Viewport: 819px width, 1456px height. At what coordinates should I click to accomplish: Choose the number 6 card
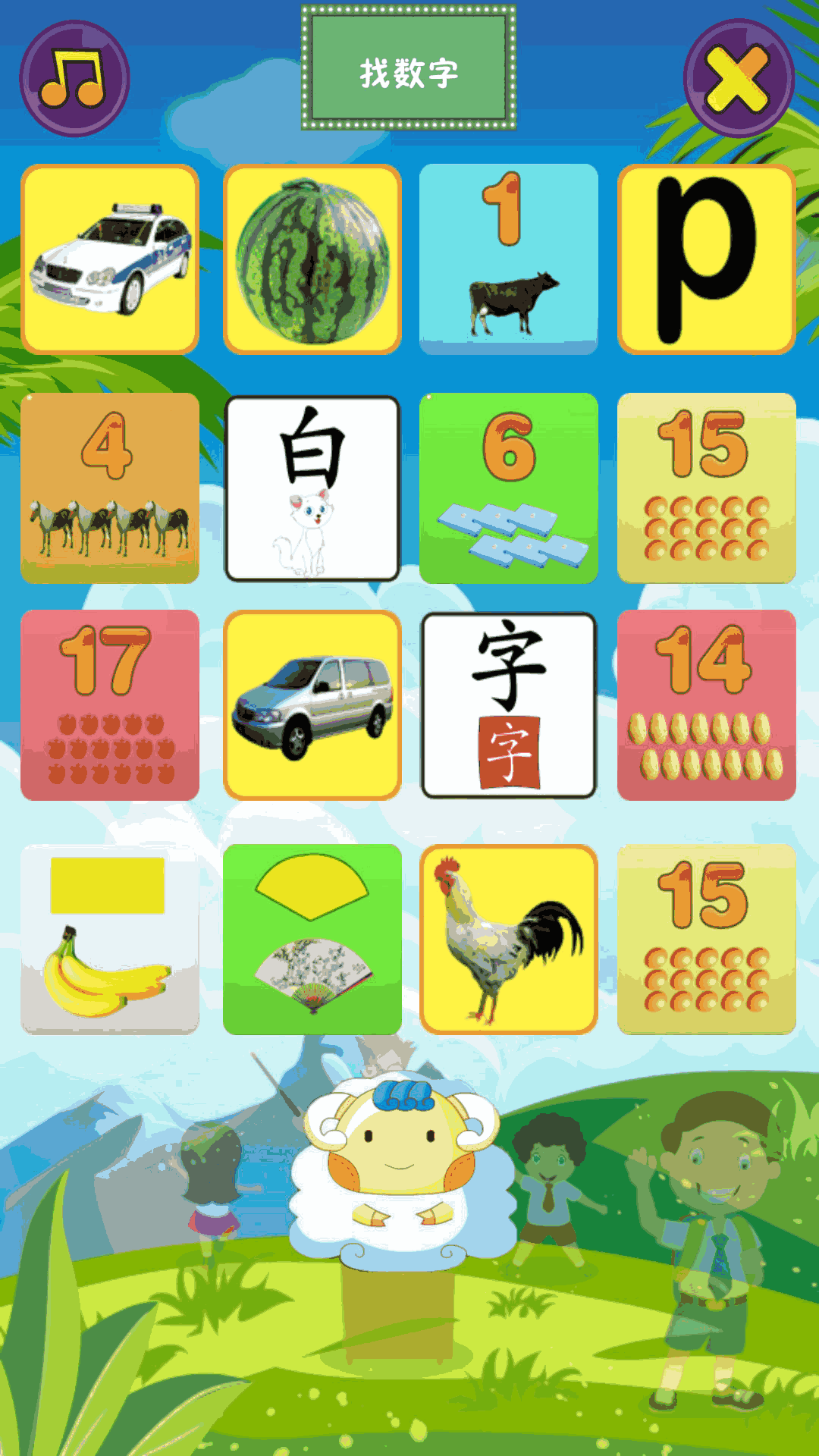[509, 488]
